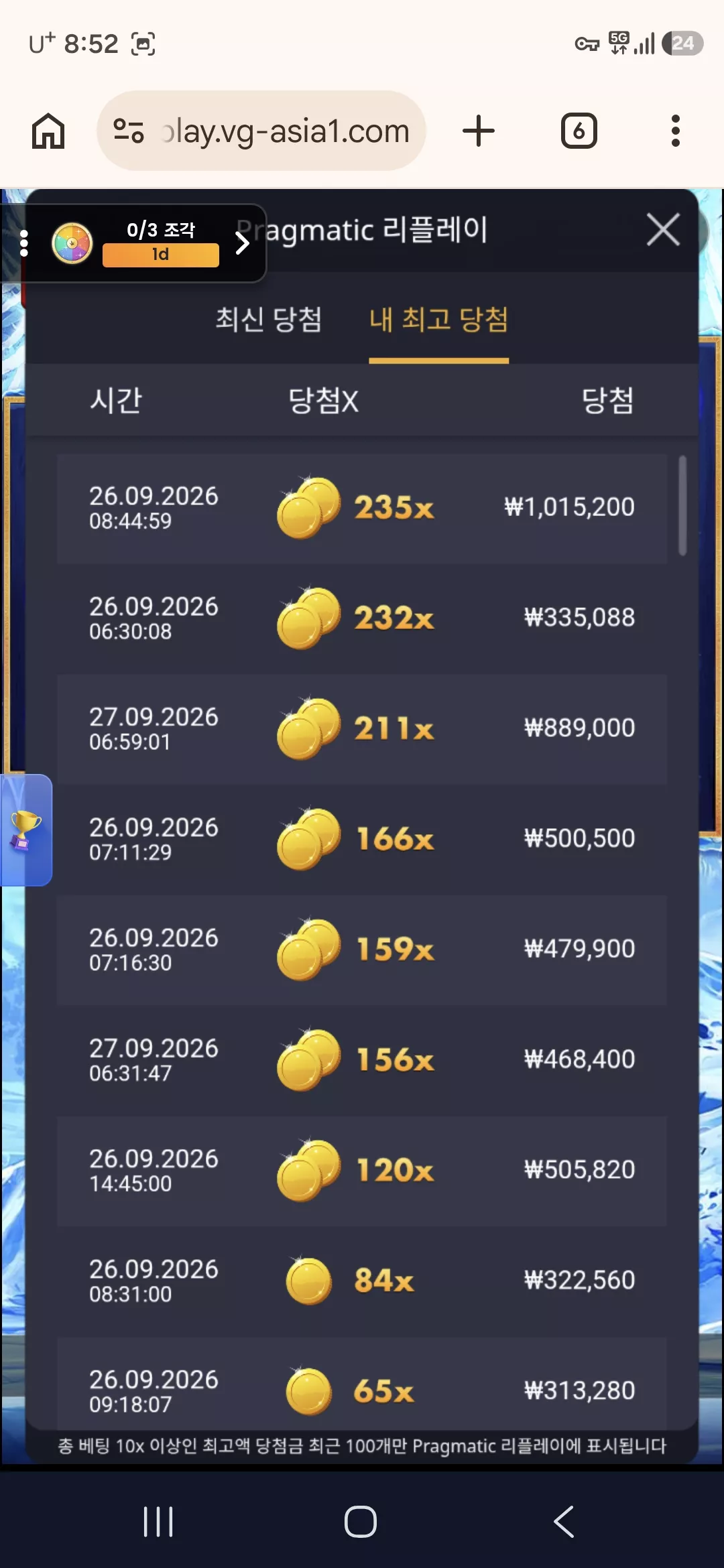Play the 211x replay worth ₩889,000
The width and height of the screenshot is (724, 1568).
point(362,730)
